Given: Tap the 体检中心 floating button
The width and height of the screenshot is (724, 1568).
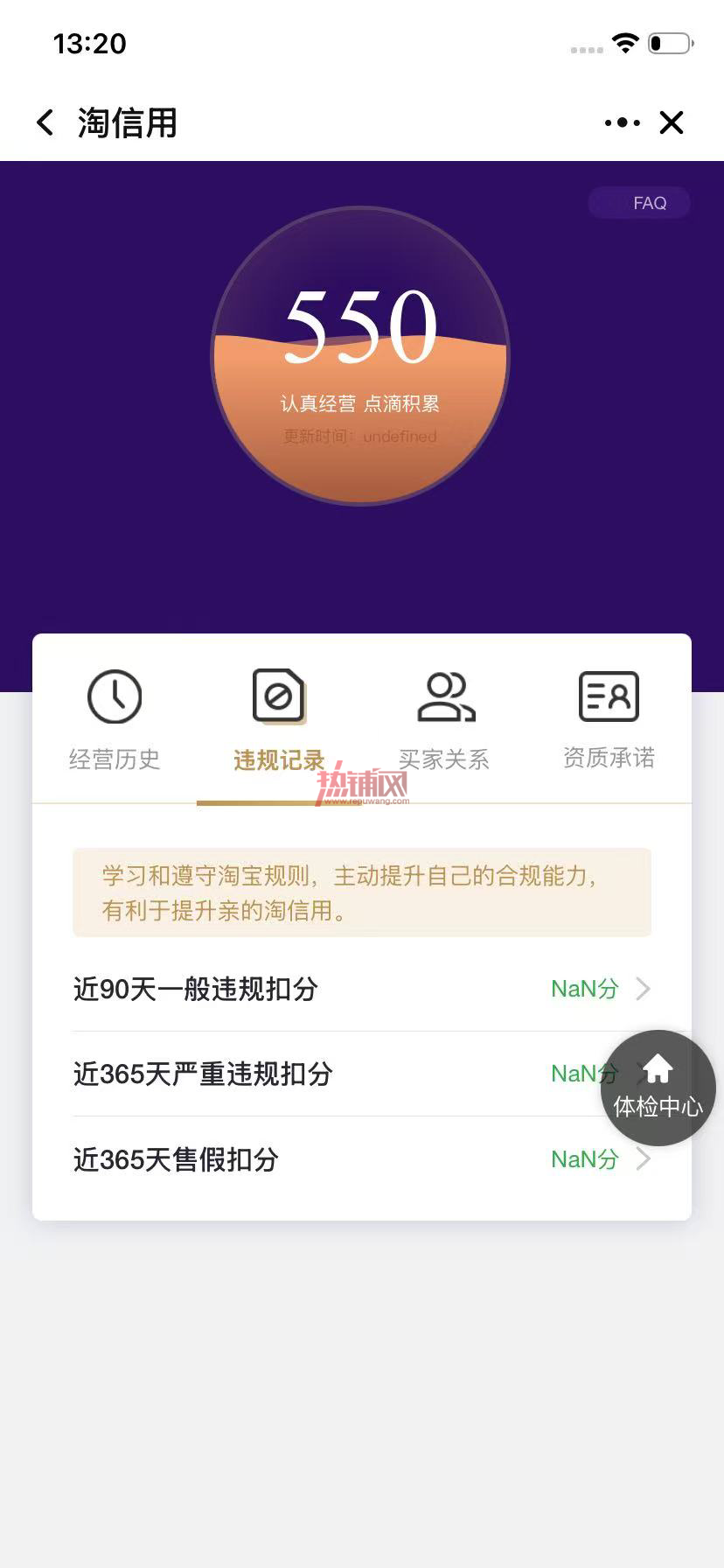Looking at the screenshot, I should (x=658, y=1088).
